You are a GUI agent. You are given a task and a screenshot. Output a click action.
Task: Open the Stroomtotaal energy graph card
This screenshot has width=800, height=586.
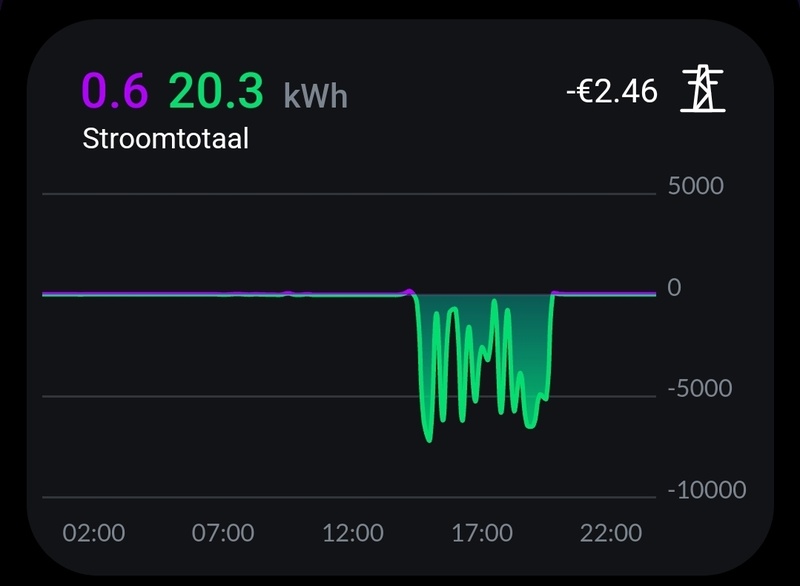pos(166,137)
